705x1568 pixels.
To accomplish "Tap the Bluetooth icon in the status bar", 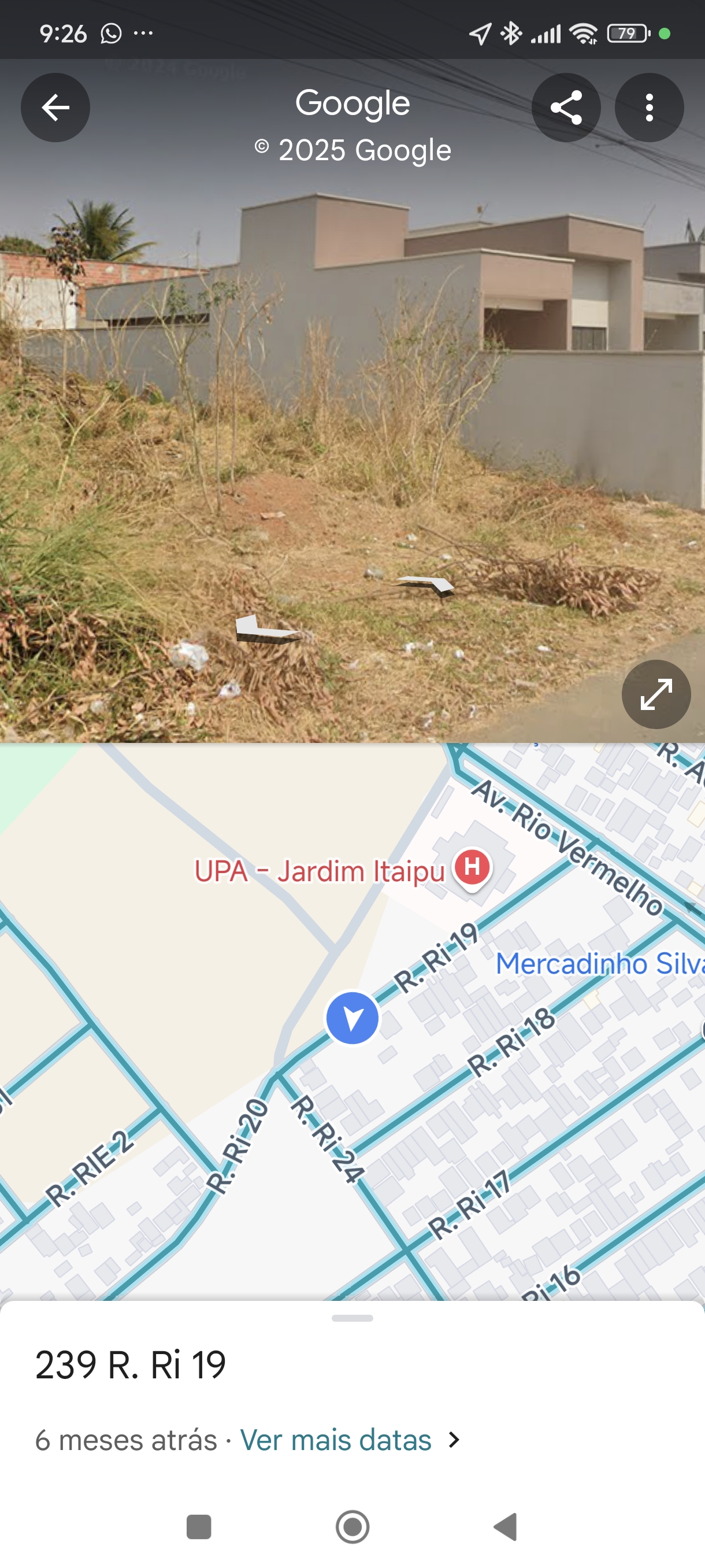I will tap(510, 34).
